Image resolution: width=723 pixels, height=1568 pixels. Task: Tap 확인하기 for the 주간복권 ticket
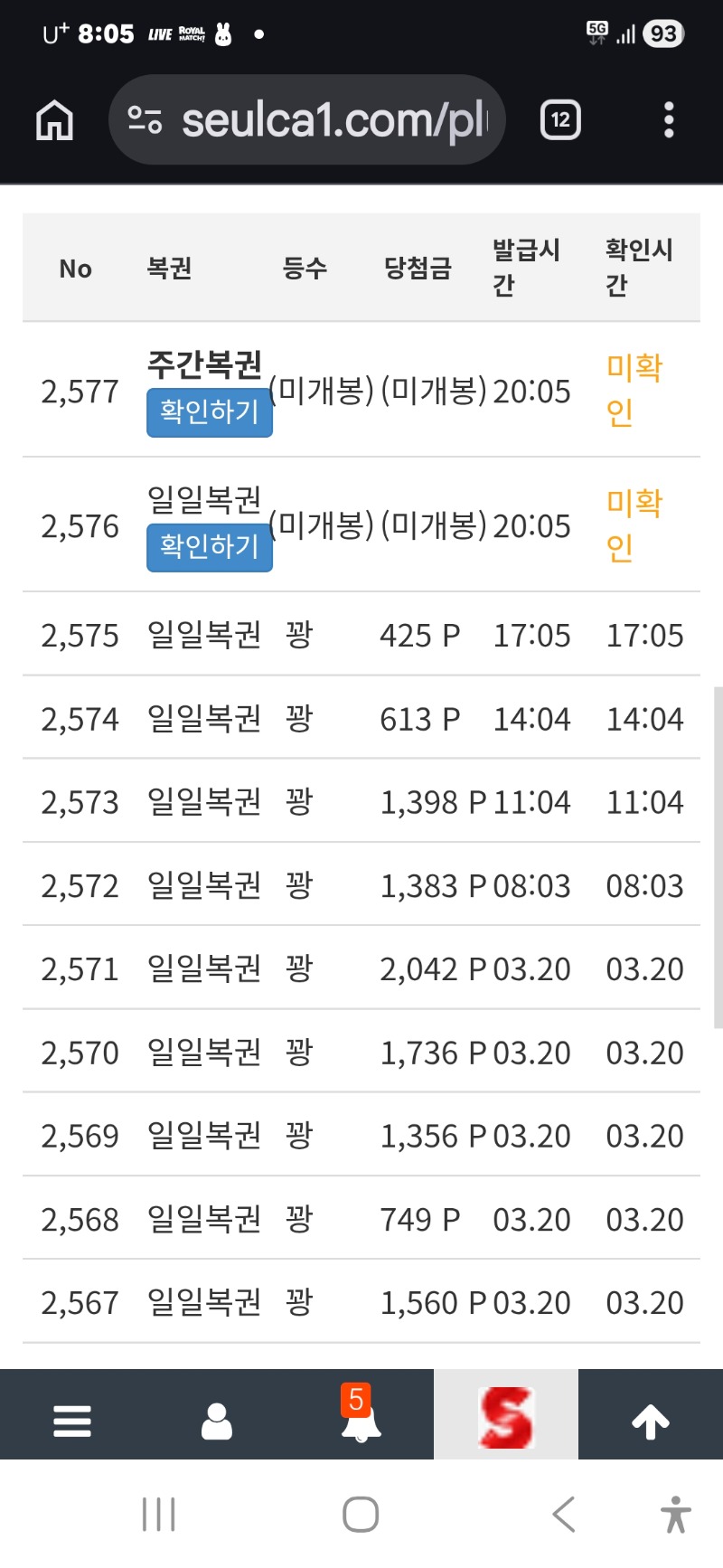[210, 412]
